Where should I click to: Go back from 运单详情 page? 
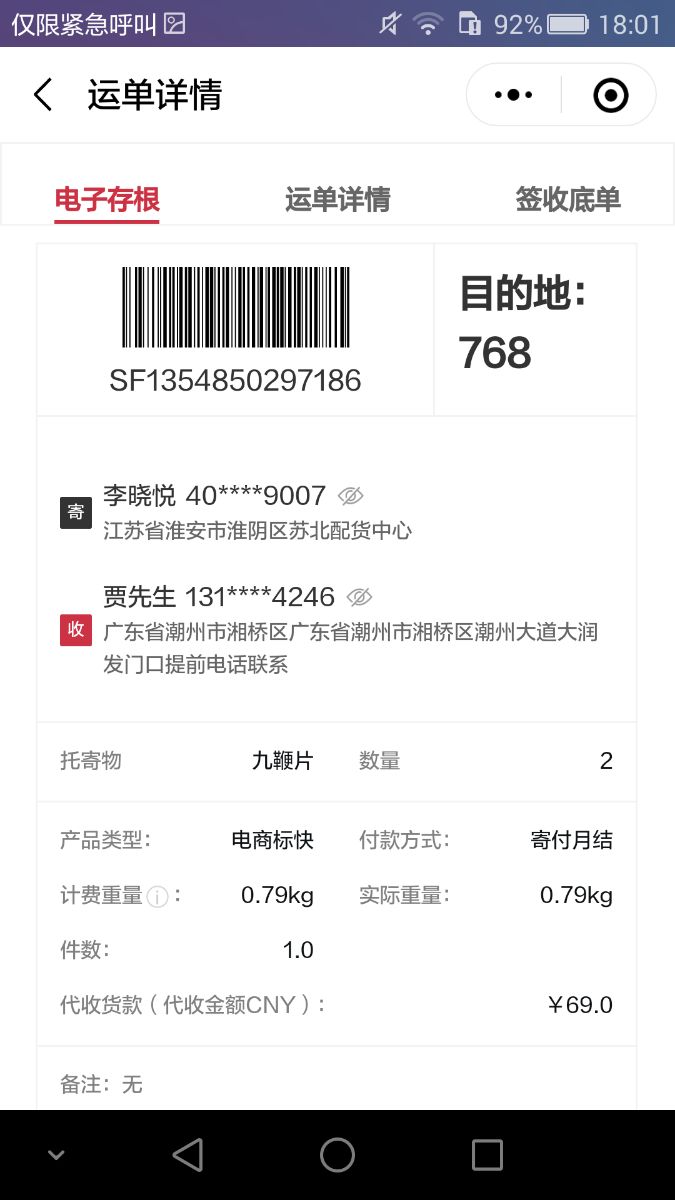(x=42, y=95)
